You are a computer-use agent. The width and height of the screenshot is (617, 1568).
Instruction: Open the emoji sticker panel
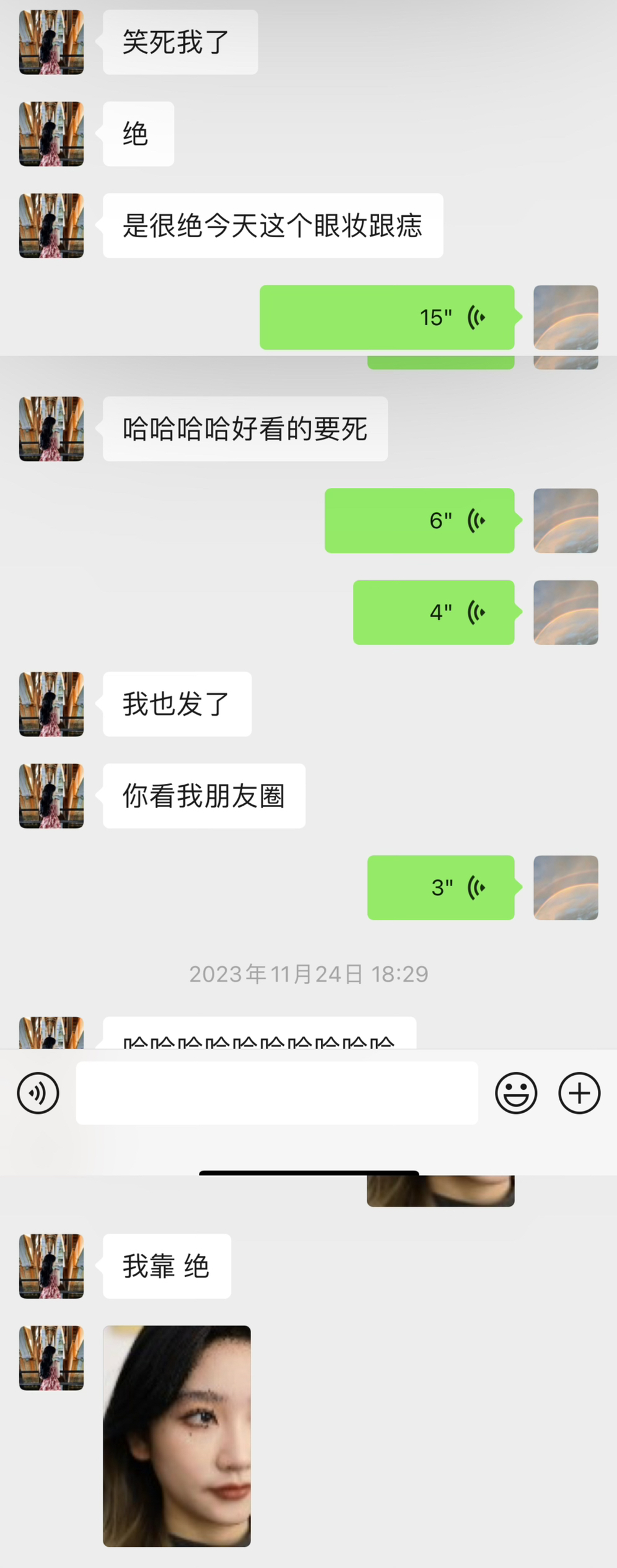515,1093
